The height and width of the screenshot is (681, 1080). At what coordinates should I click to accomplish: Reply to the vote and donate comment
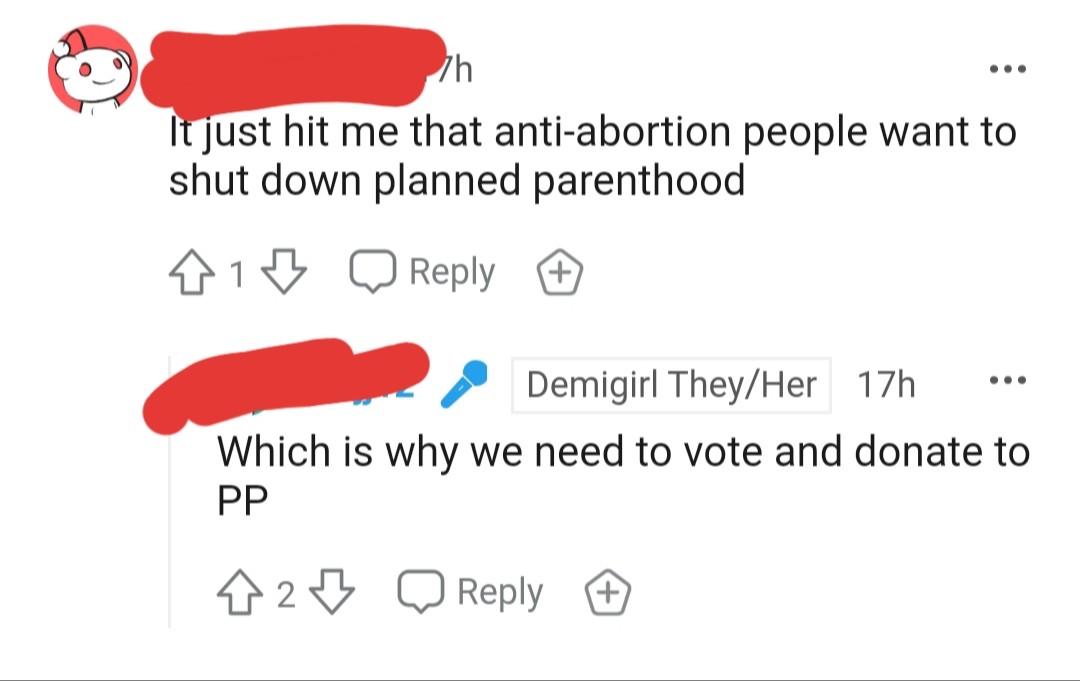(x=471, y=594)
